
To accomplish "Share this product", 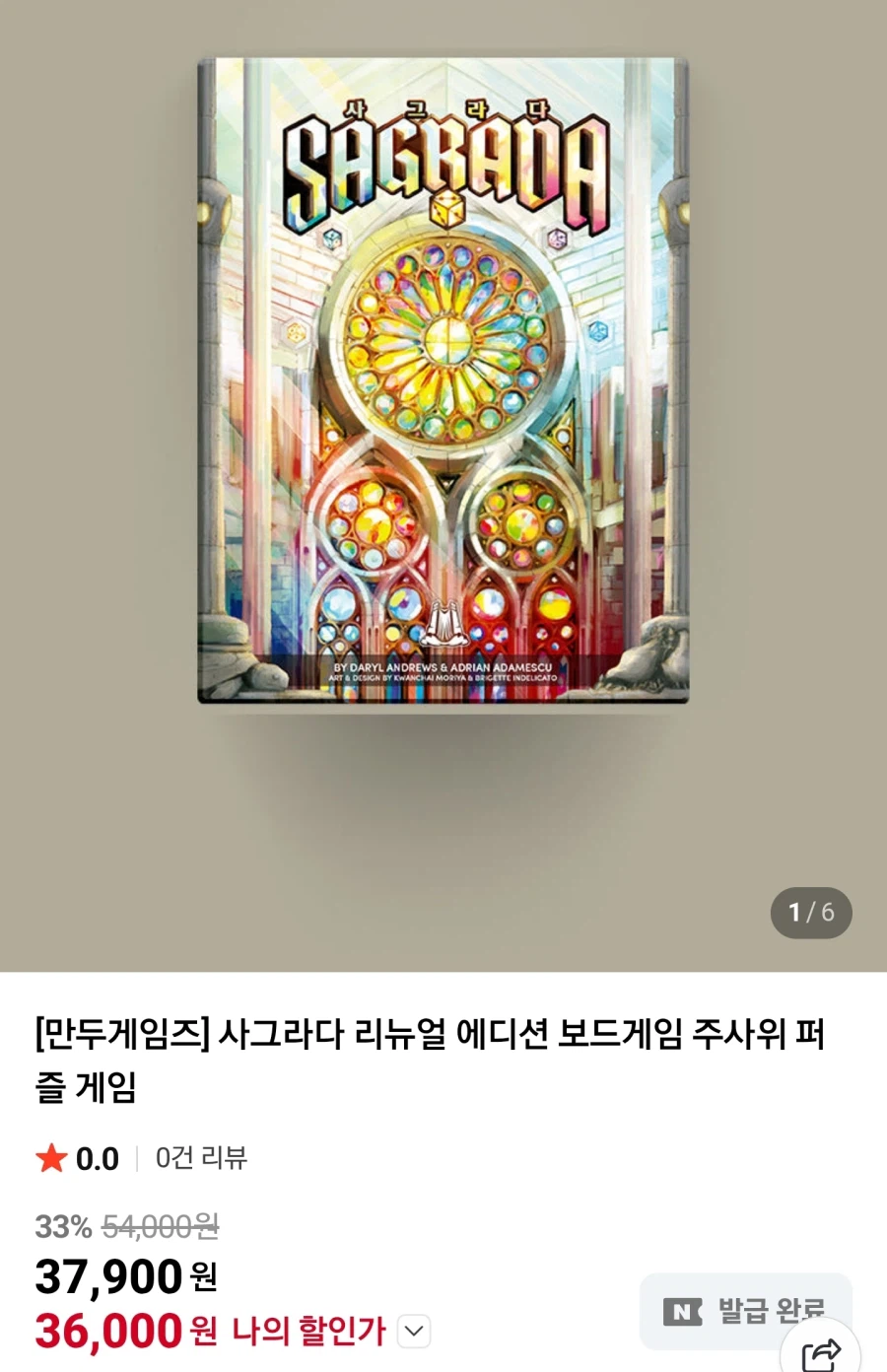I will click(821, 1353).
